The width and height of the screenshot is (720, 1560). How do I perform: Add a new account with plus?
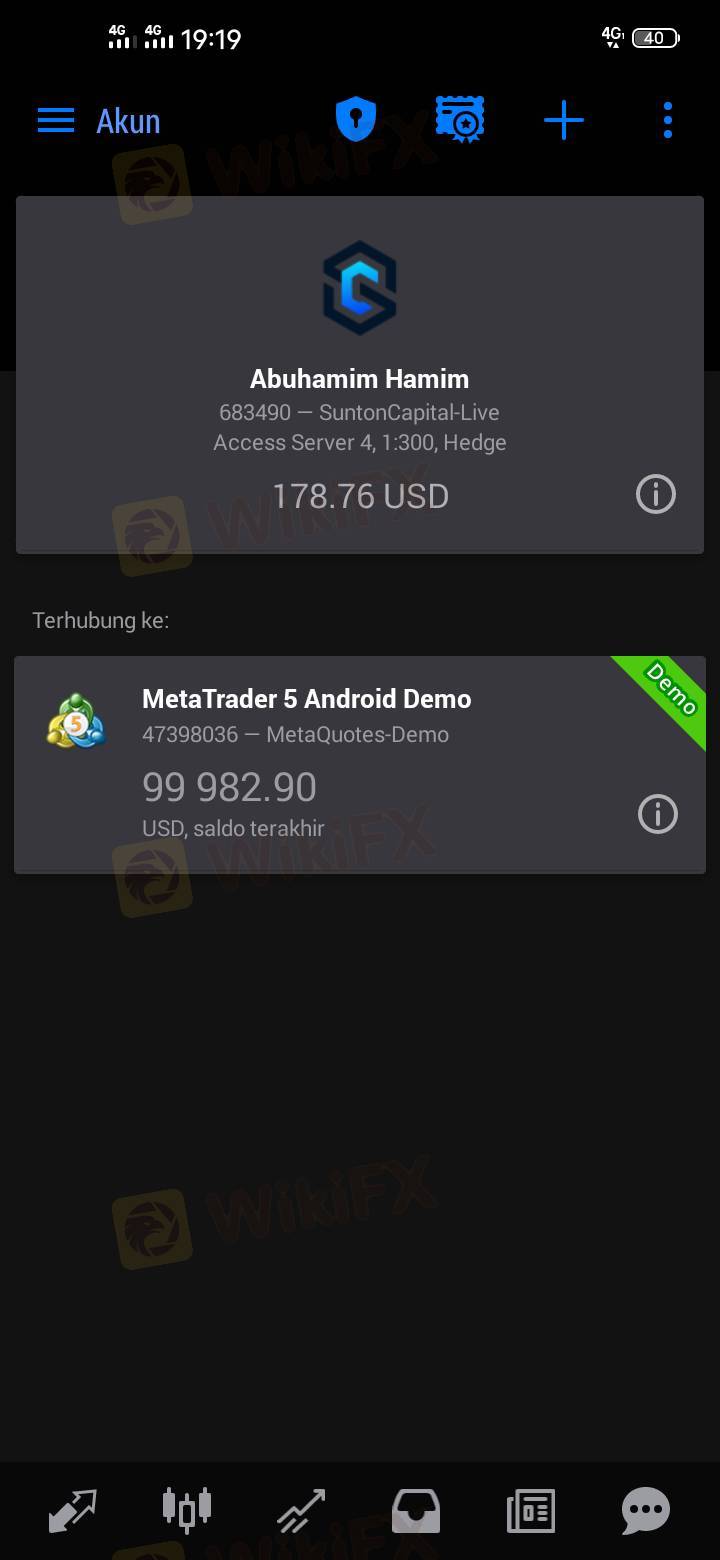pyautogui.click(x=564, y=121)
